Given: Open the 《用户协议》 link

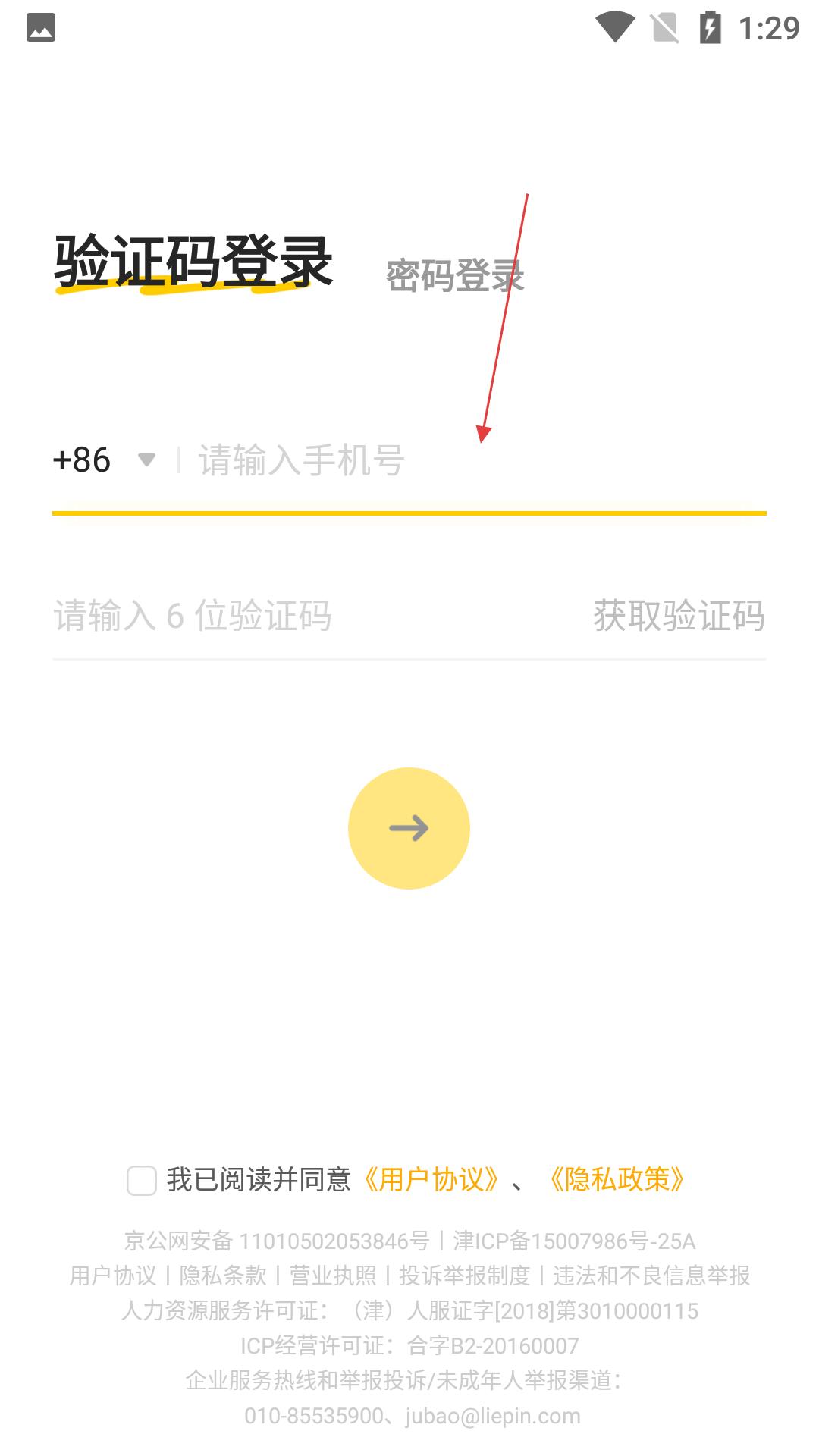Looking at the screenshot, I should pos(431,1180).
